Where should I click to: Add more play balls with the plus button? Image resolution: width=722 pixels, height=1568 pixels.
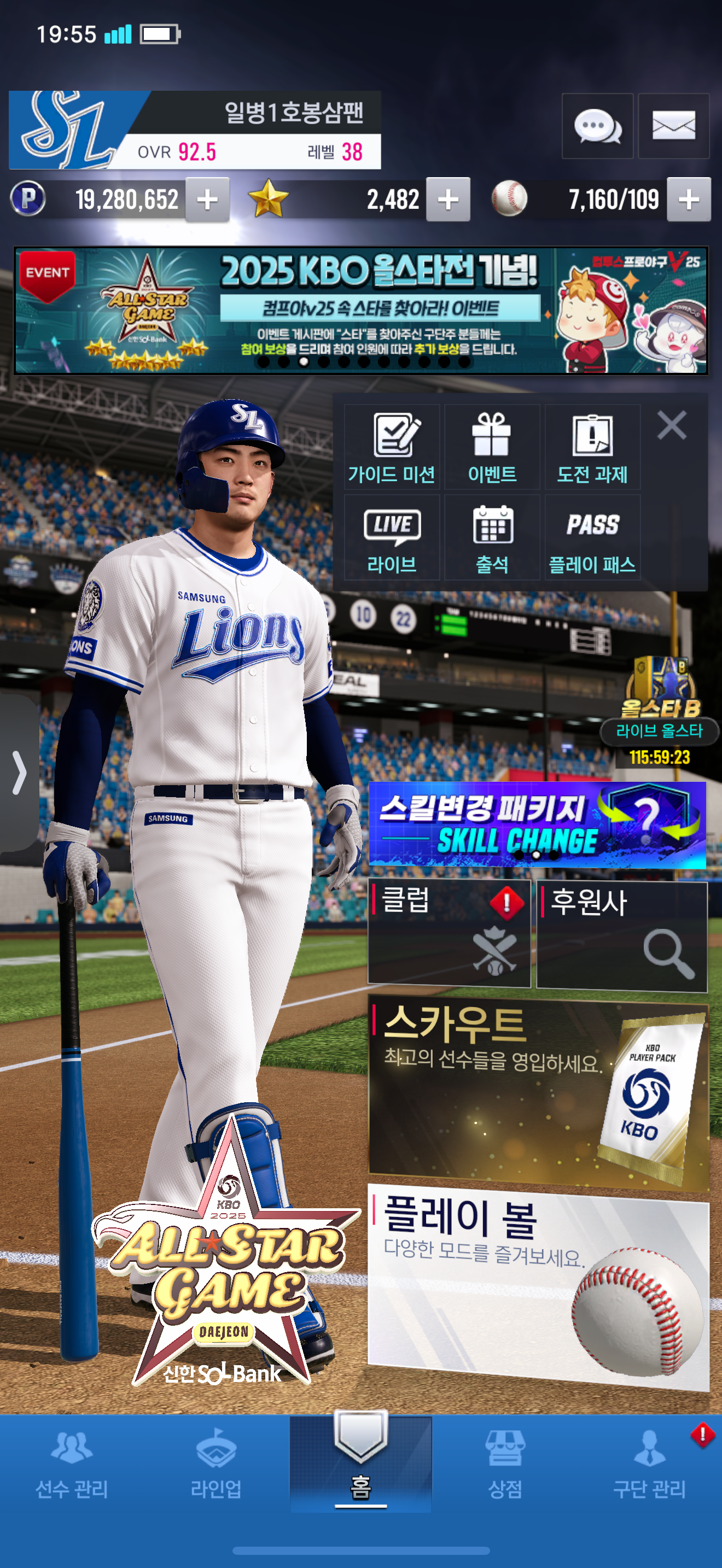(689, 200)
